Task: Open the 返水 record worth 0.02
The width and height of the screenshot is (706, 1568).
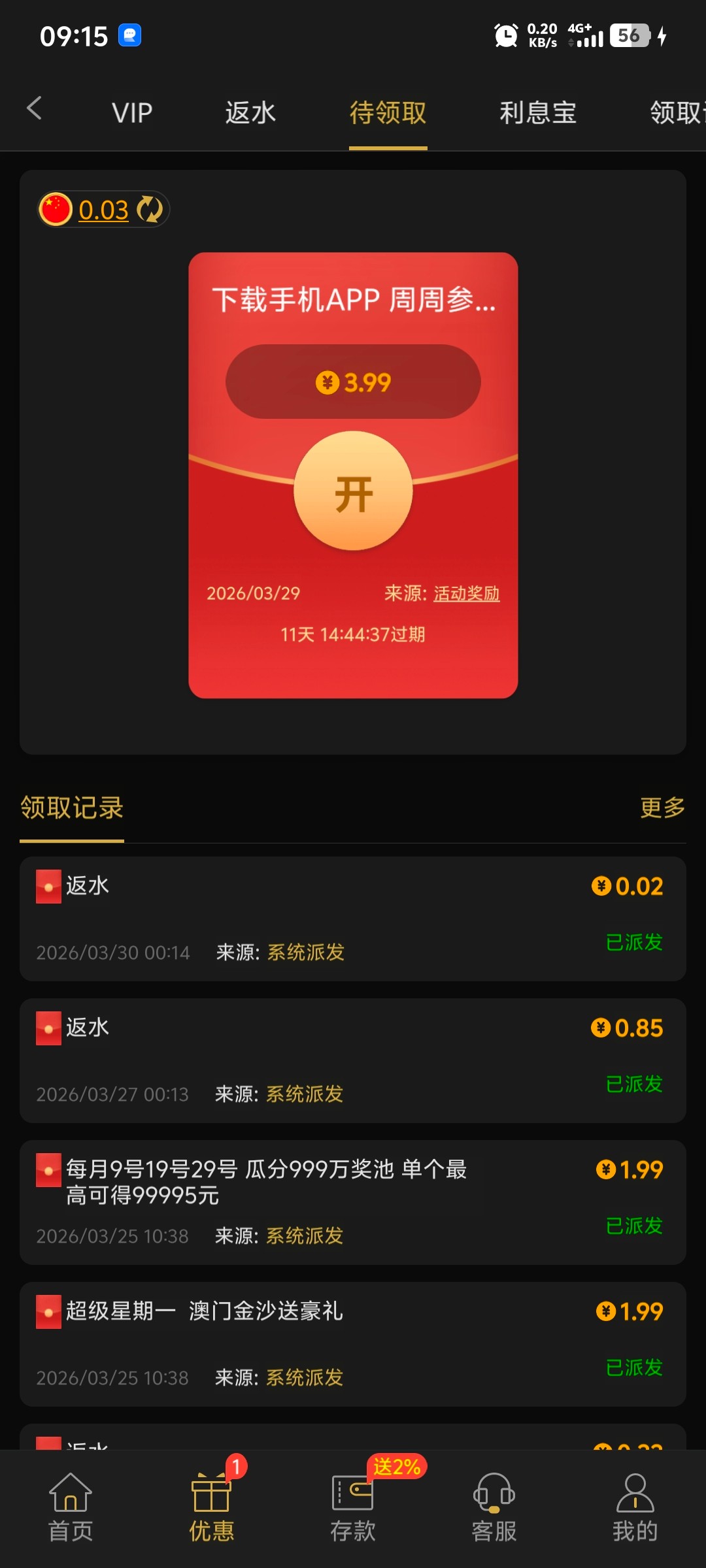Action: pyautogui.click(x=353, y=918)
